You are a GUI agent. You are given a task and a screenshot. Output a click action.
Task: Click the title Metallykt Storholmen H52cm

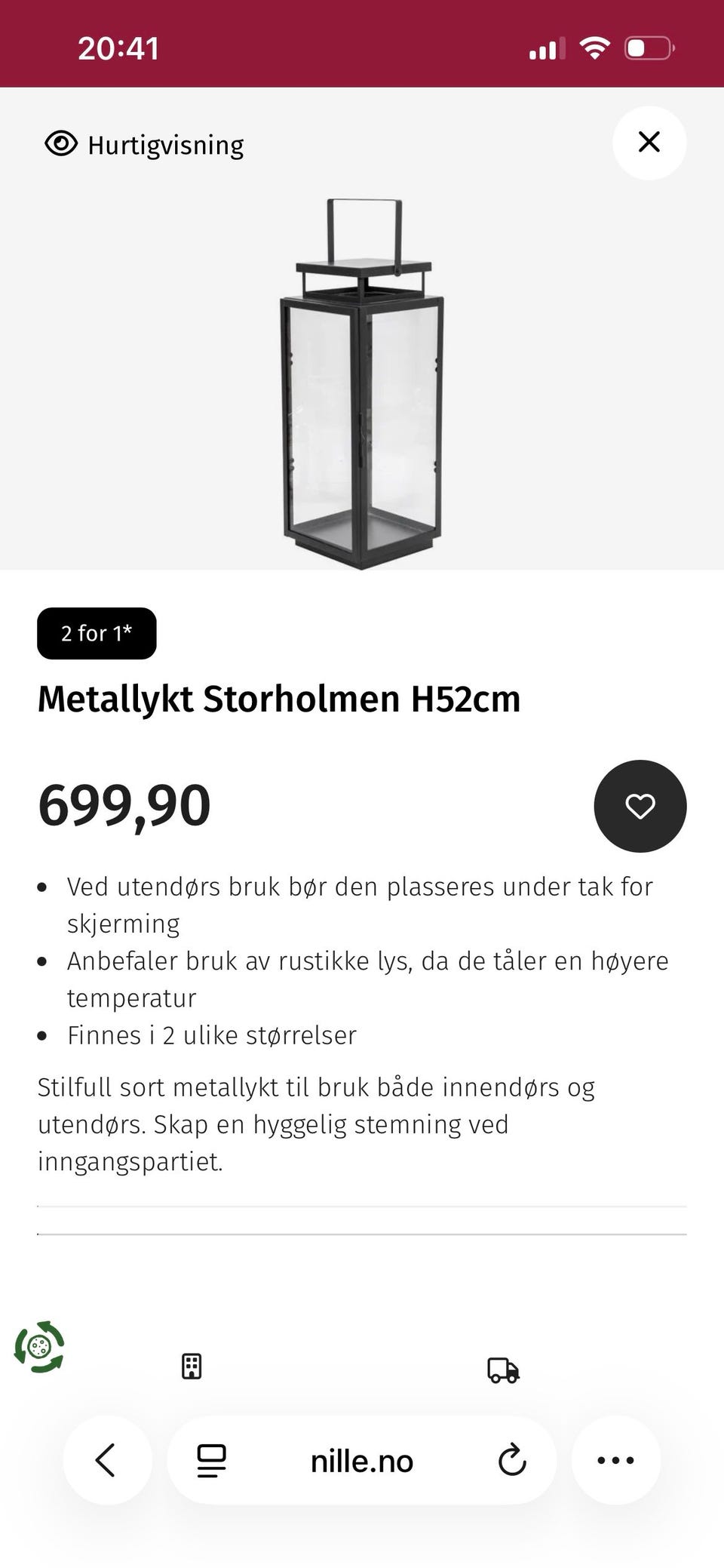coord(279,699)
